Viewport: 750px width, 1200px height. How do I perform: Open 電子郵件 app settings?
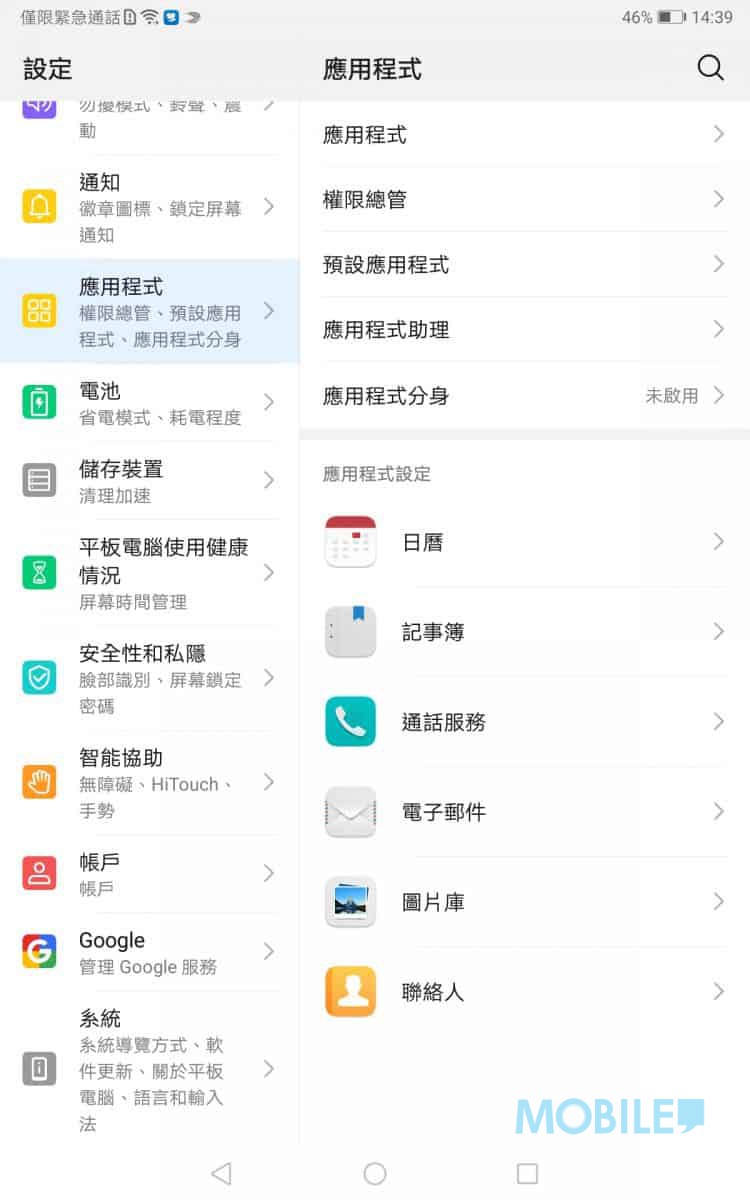pos(525,812)
